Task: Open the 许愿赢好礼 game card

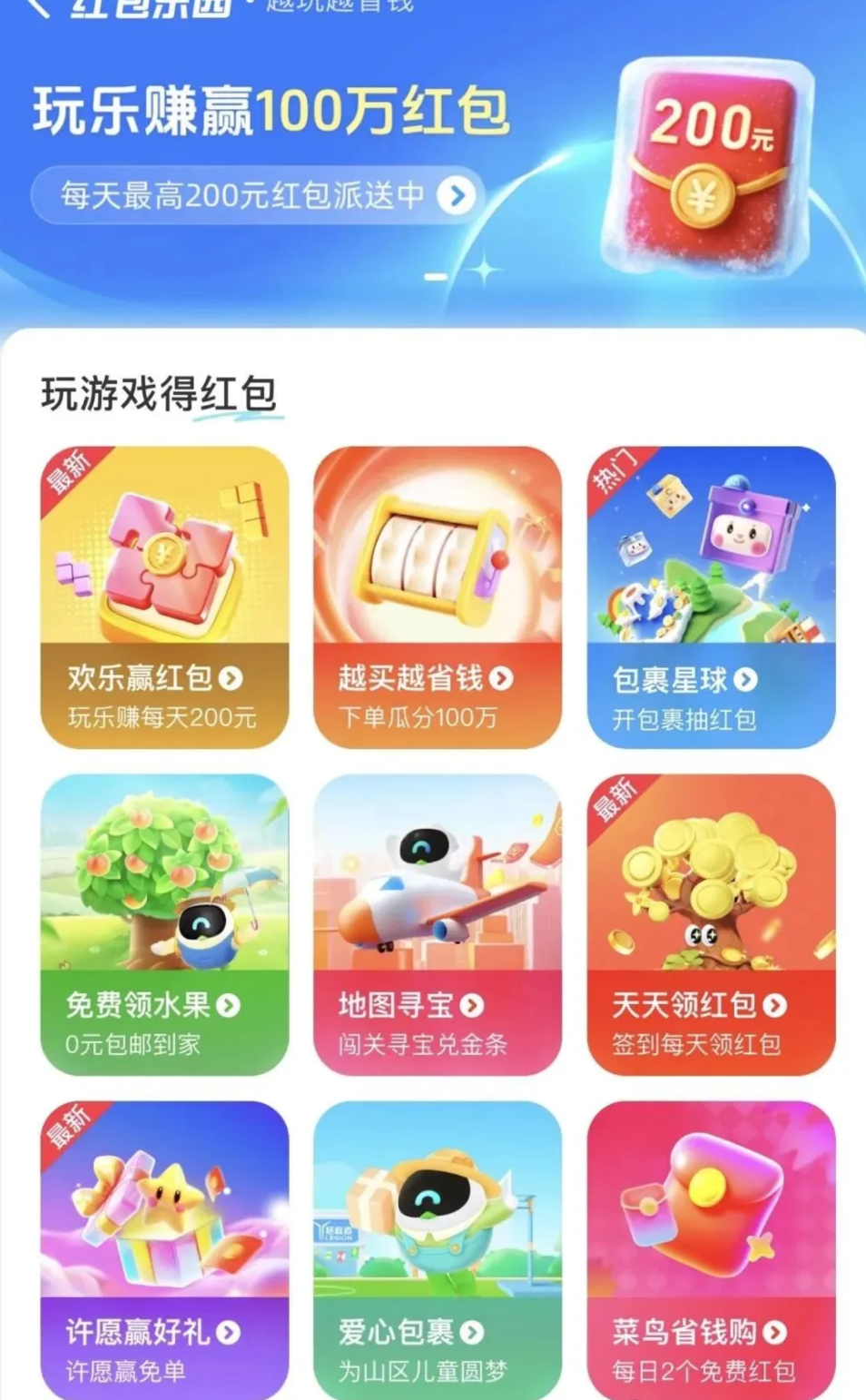Action: pos(164,1250)
